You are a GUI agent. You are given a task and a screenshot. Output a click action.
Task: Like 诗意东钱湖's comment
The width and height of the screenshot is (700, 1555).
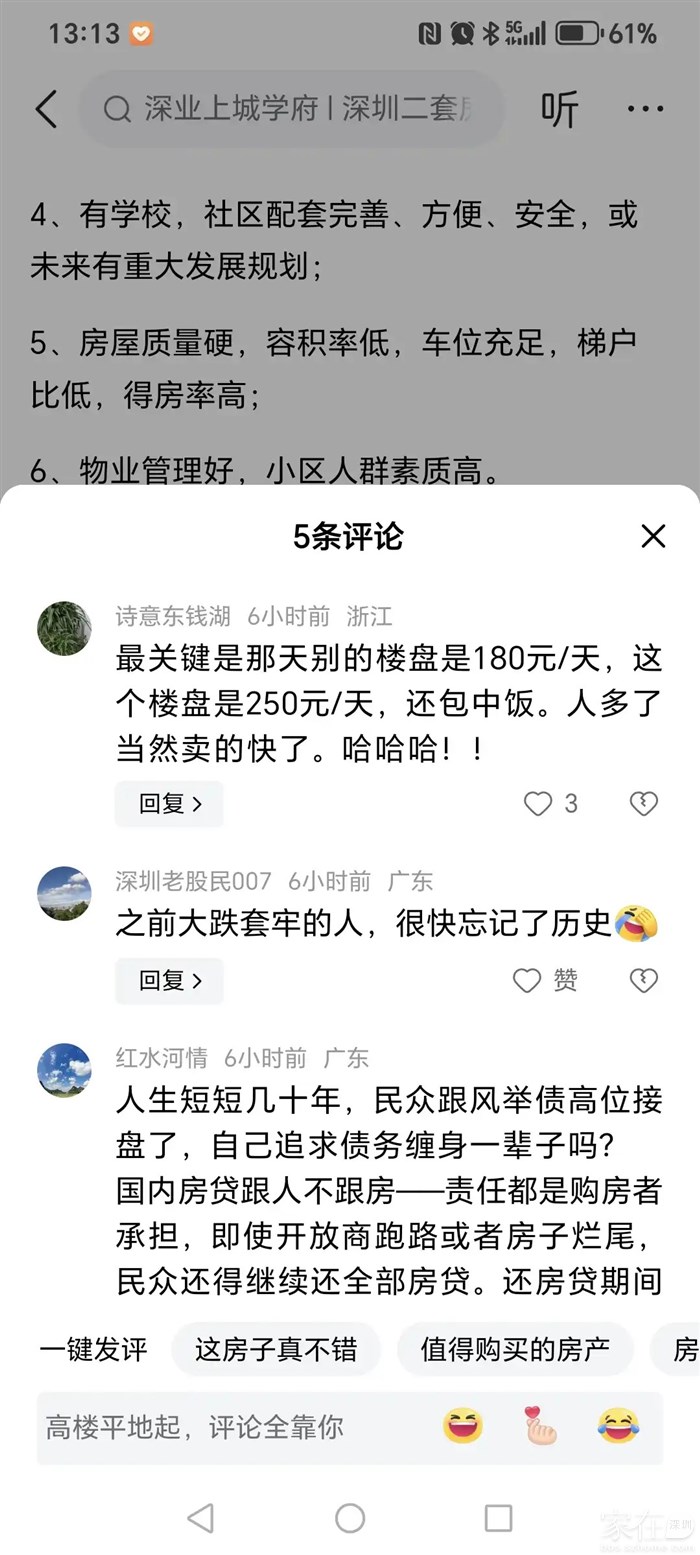pyautogui.click(x=539, y=804)
